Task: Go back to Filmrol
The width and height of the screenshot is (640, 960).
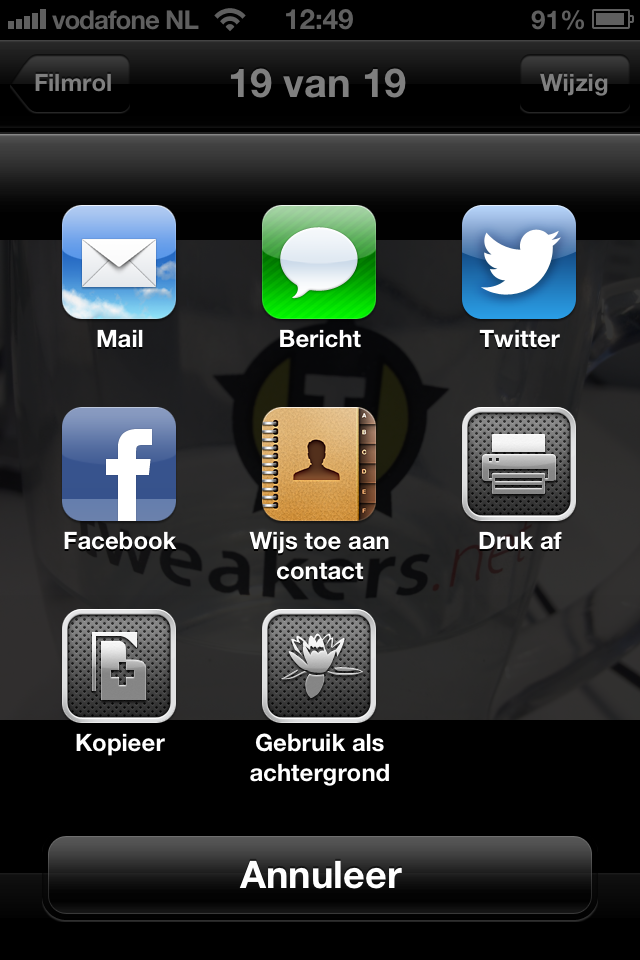Action: pos(72,83)
